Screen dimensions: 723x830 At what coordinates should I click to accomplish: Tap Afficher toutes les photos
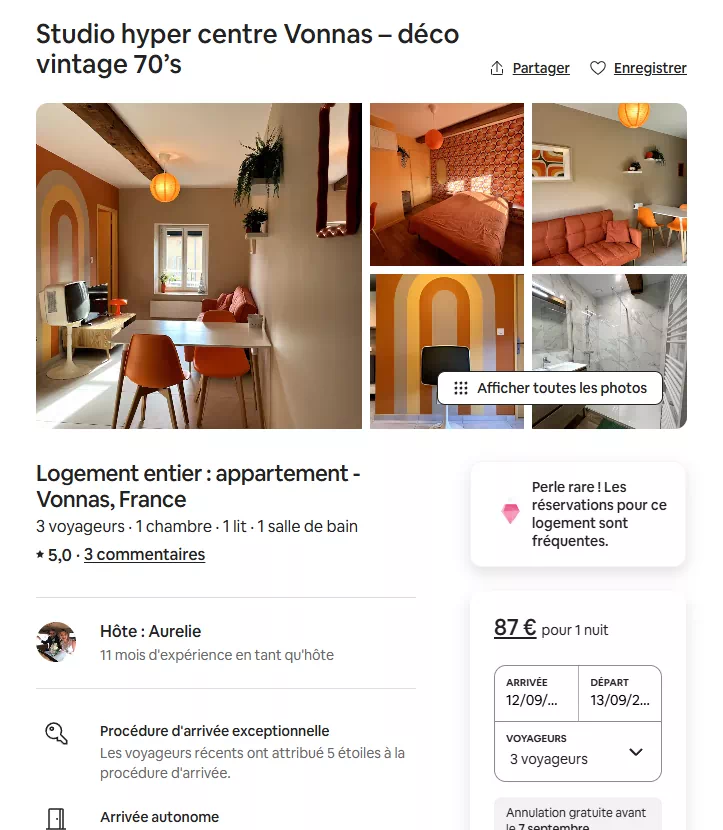(550, 388)
